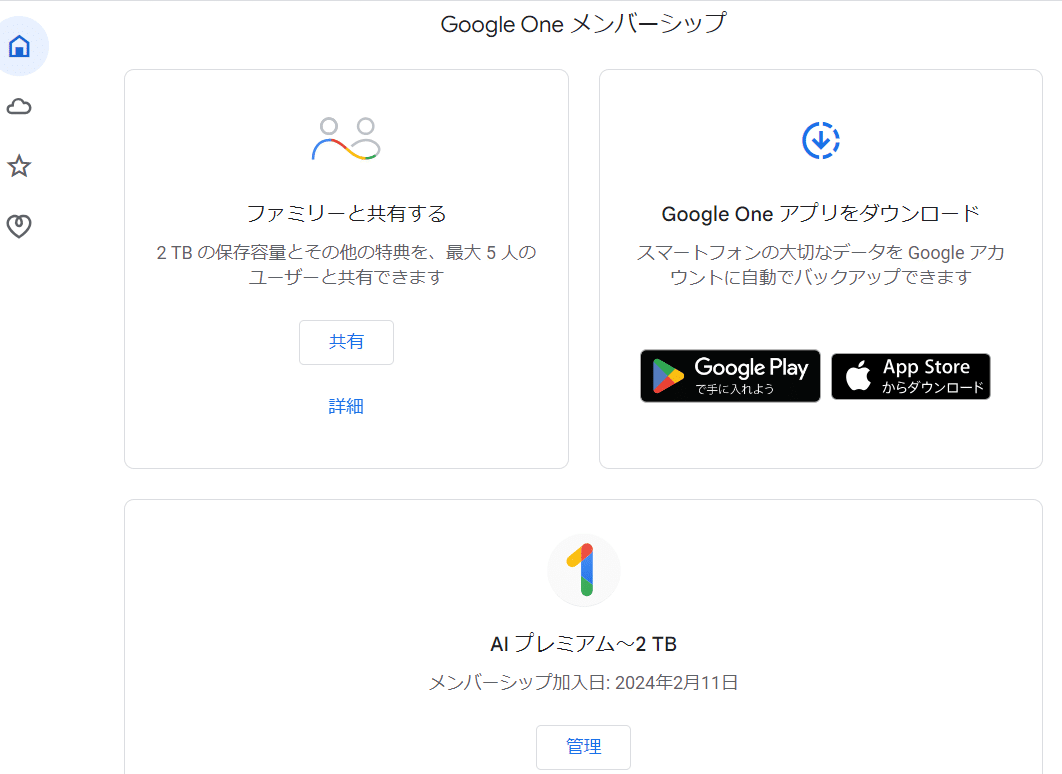Open the star benefits tab

[19, 166]
